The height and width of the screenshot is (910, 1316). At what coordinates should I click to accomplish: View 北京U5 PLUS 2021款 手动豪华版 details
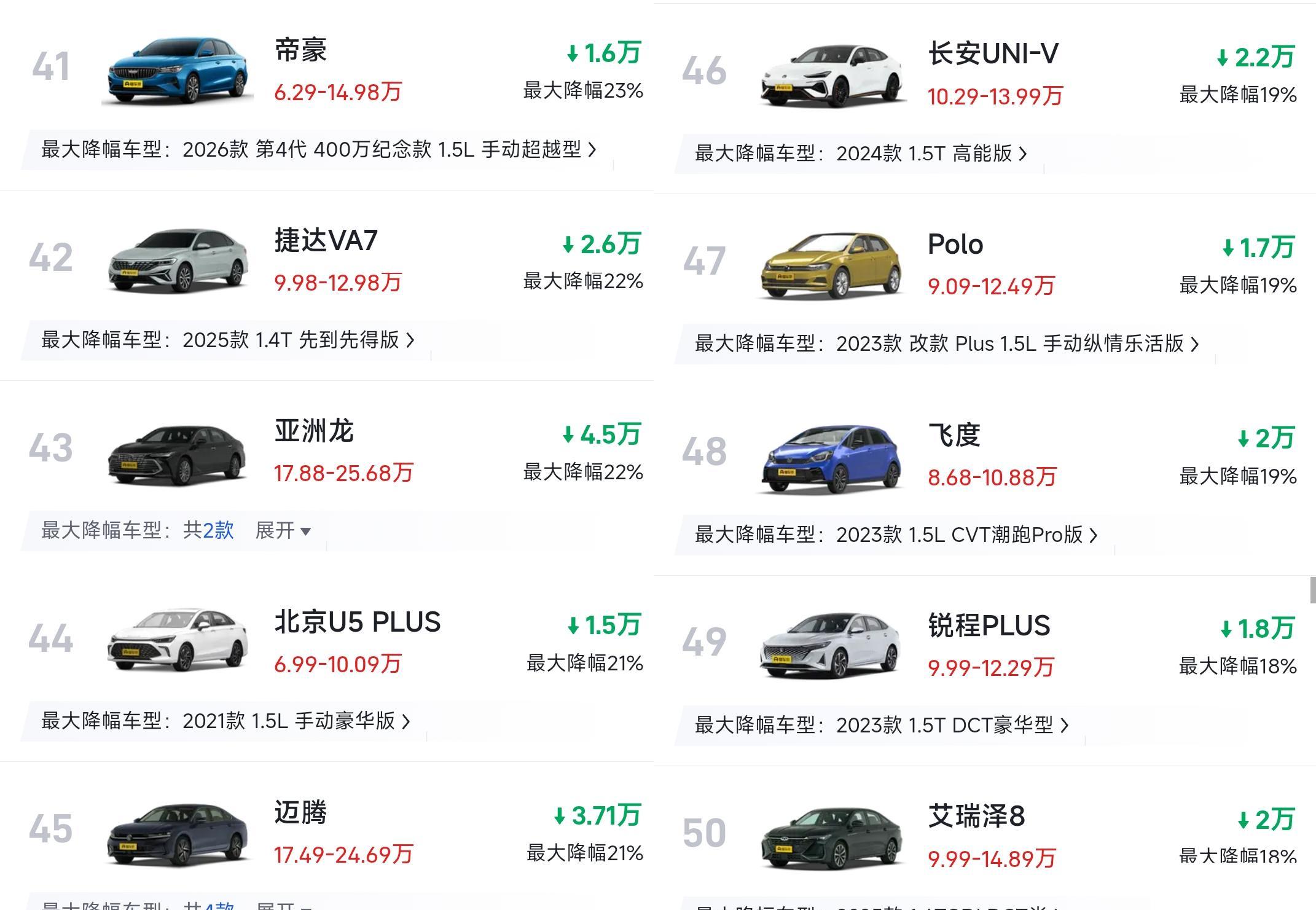coord(296,721)
